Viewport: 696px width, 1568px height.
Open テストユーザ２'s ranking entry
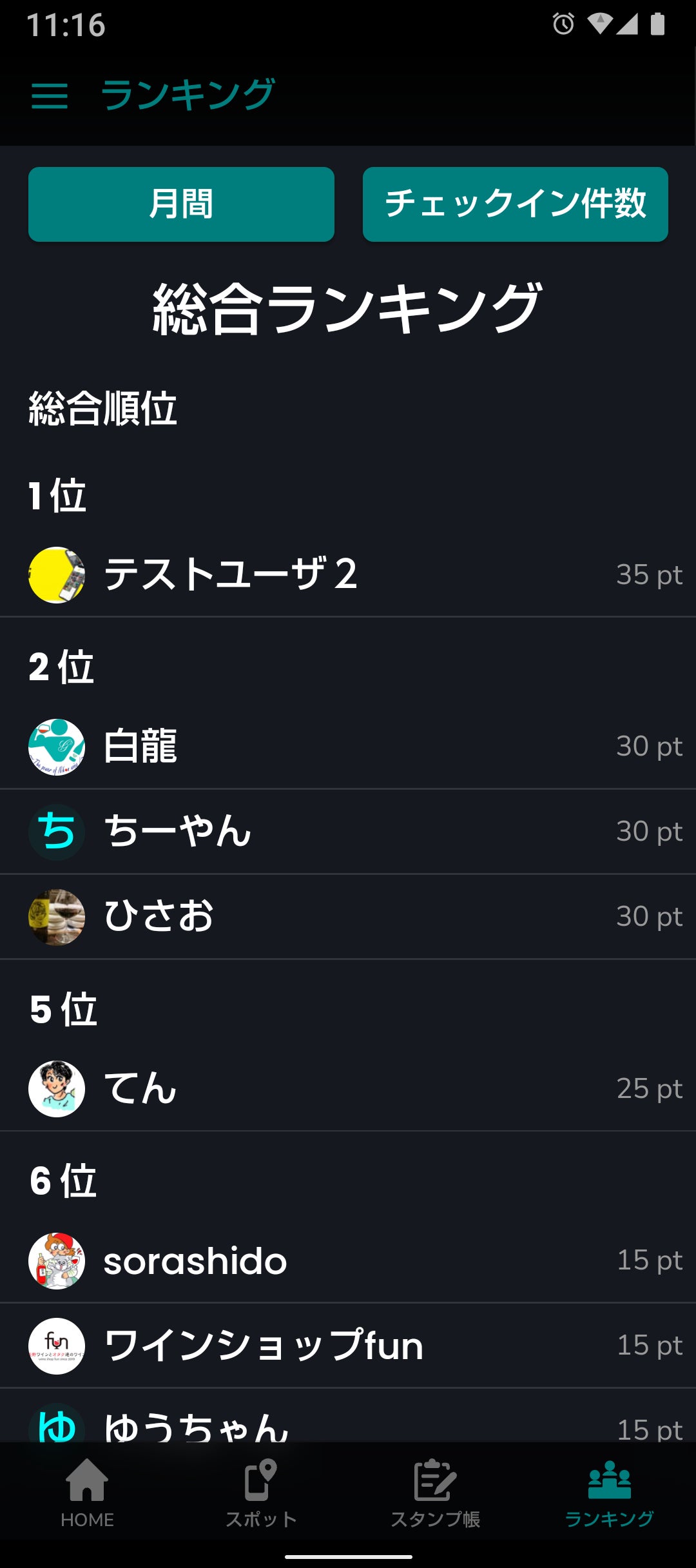348,574
